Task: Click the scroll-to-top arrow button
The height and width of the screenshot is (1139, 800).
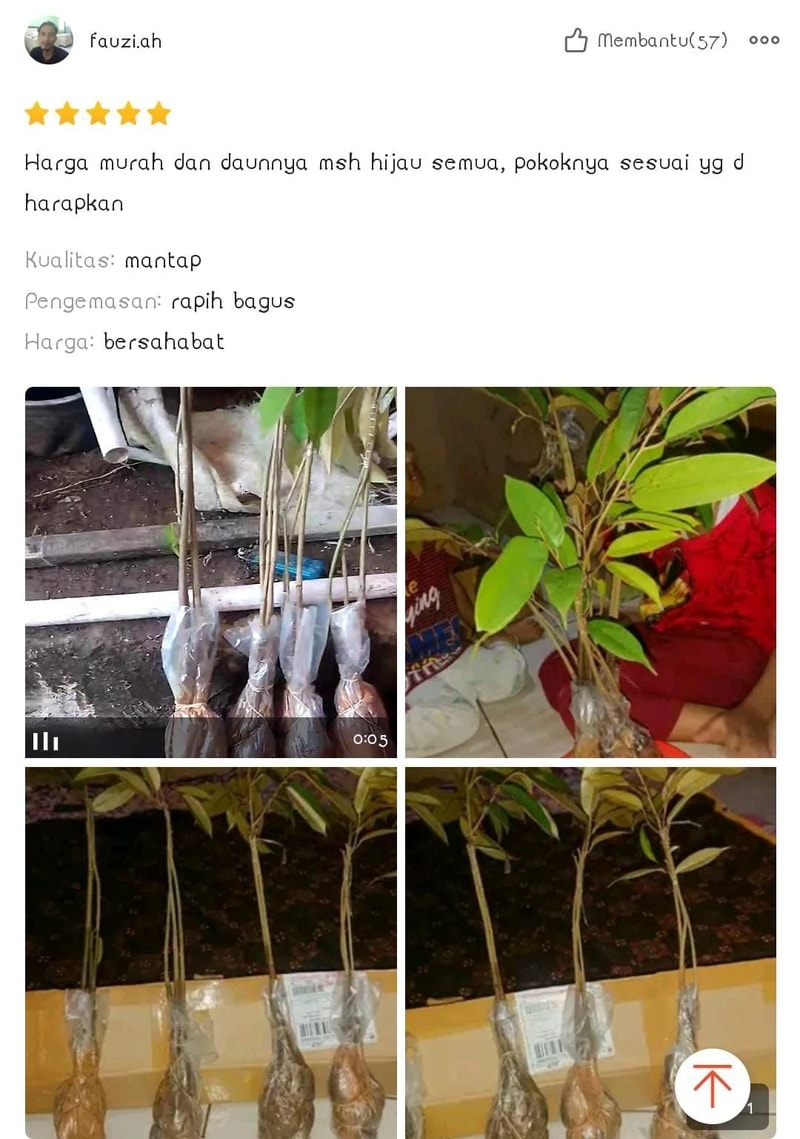Action: coord(713,1086)
